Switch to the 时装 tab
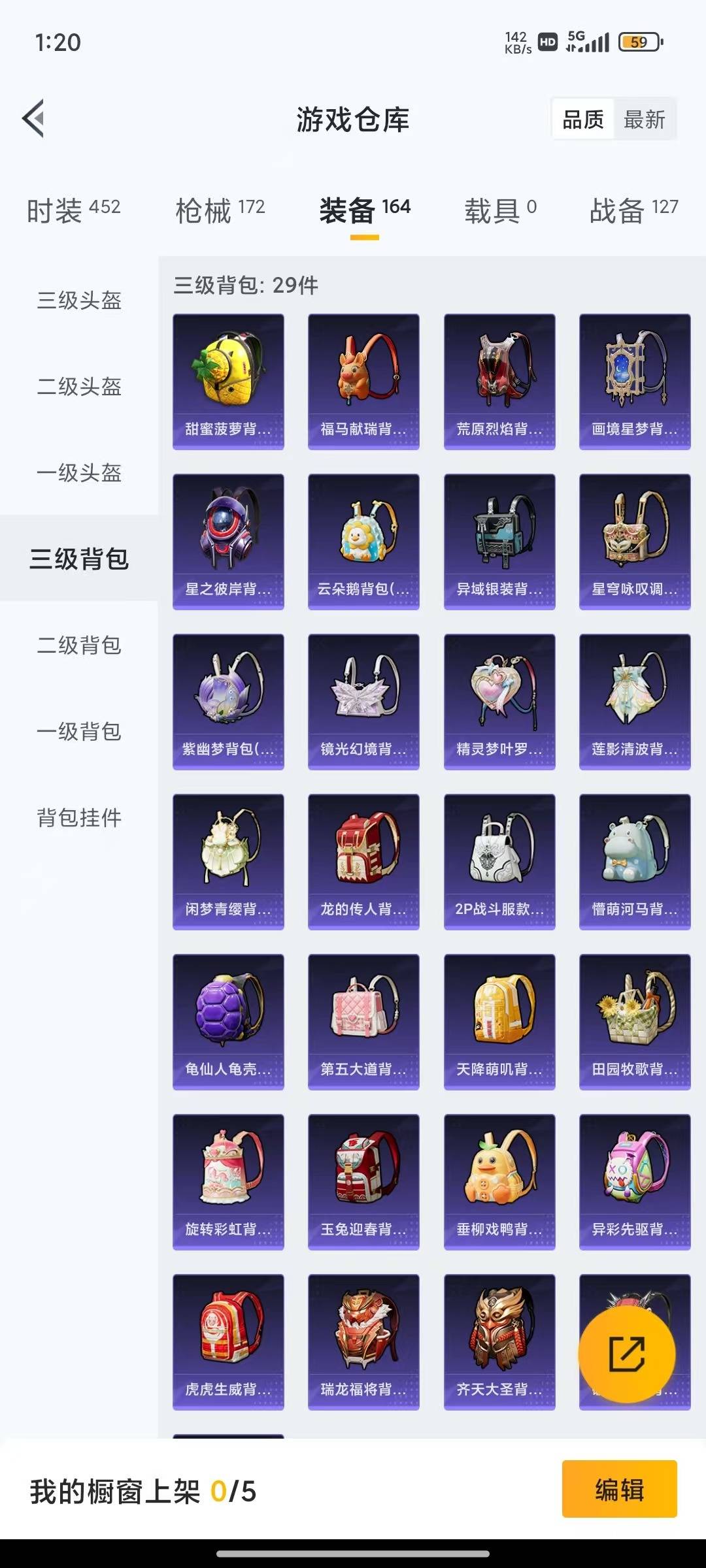This screenshot has width=706, height=1568. pos(72,208)
